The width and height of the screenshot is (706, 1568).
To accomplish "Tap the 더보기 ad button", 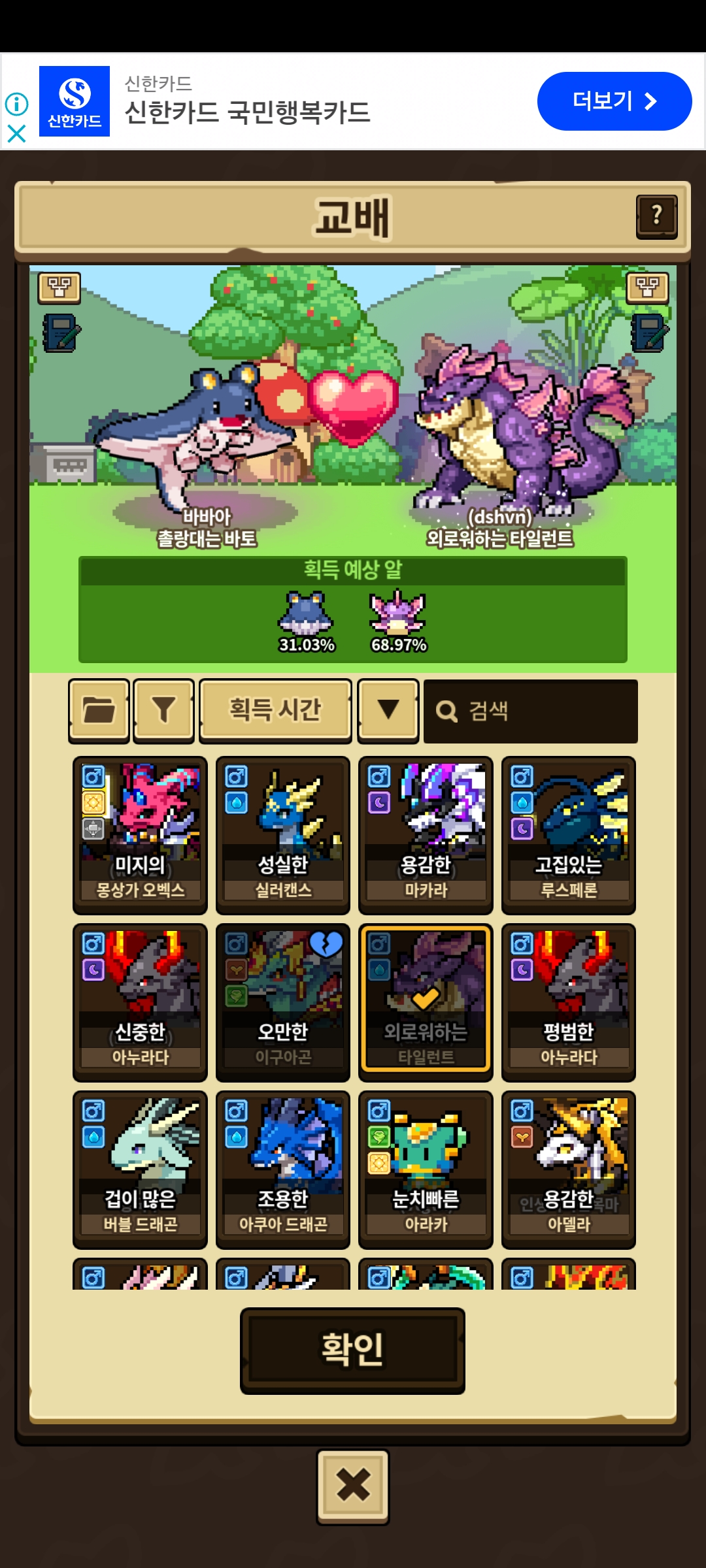I will pyautogui.click(x=614, y=101).
